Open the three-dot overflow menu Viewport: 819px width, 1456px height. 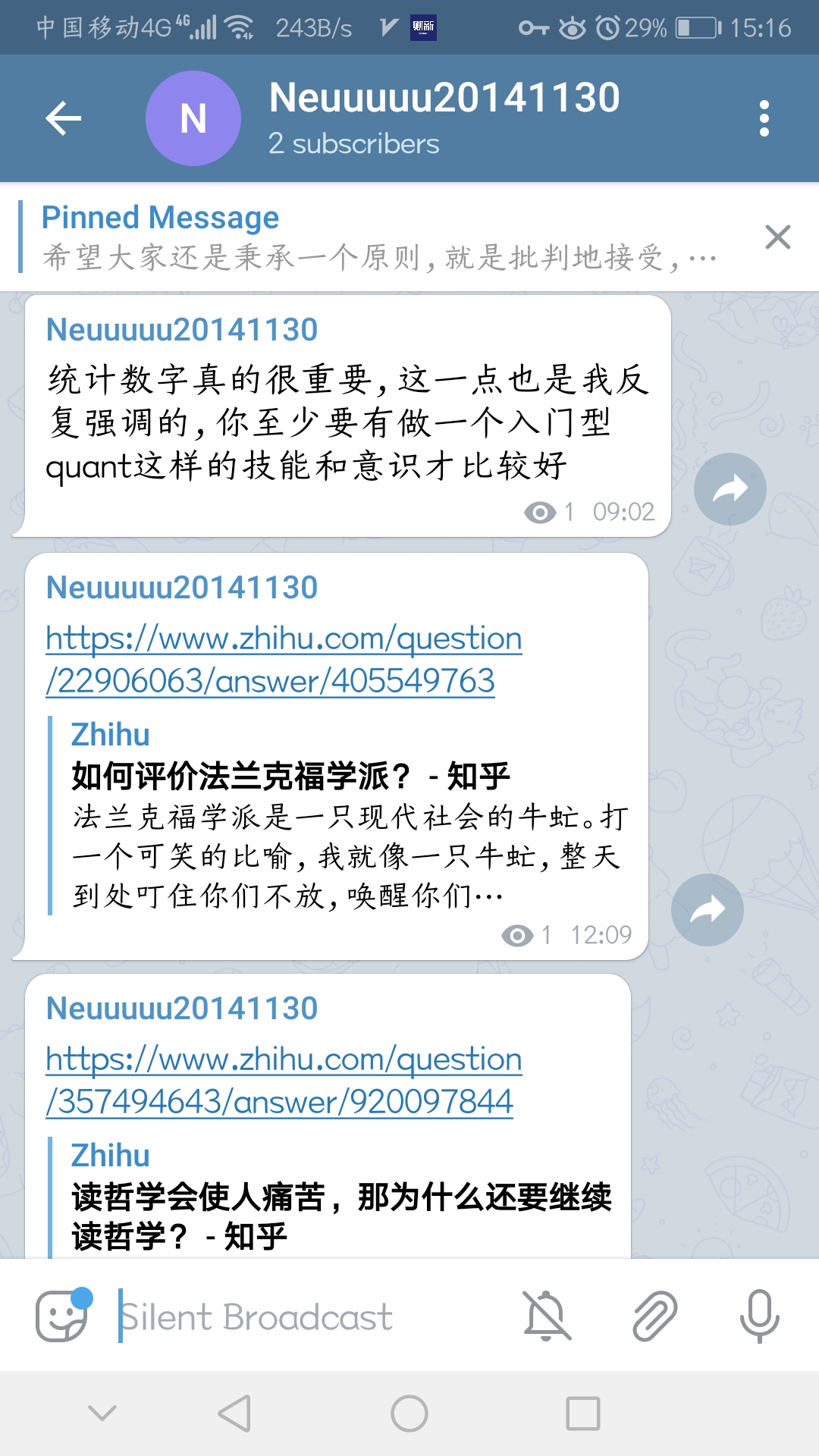[764, 118]
